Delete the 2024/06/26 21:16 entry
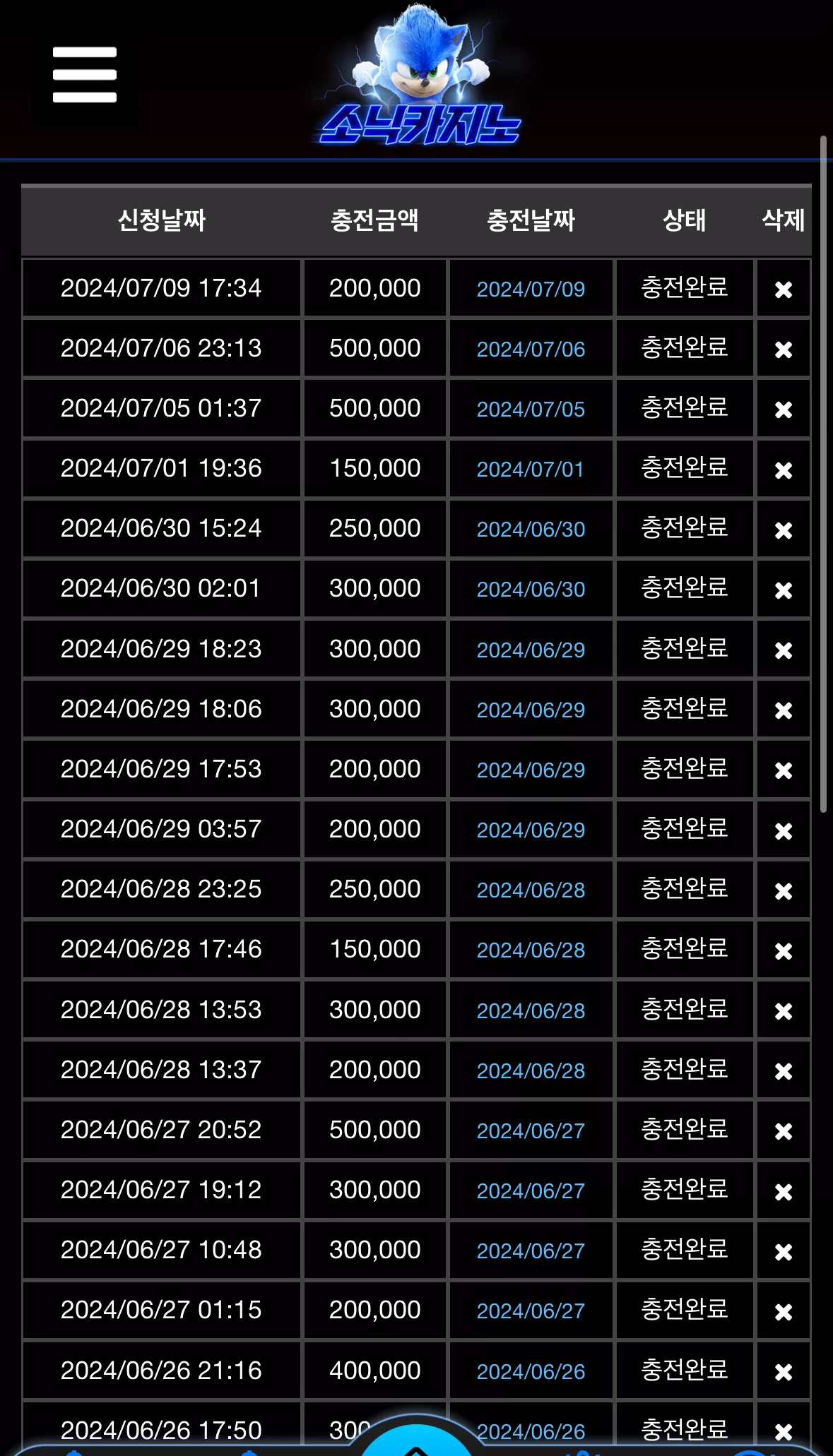The image size is (833, 1456). click(x=783, y=1372)
